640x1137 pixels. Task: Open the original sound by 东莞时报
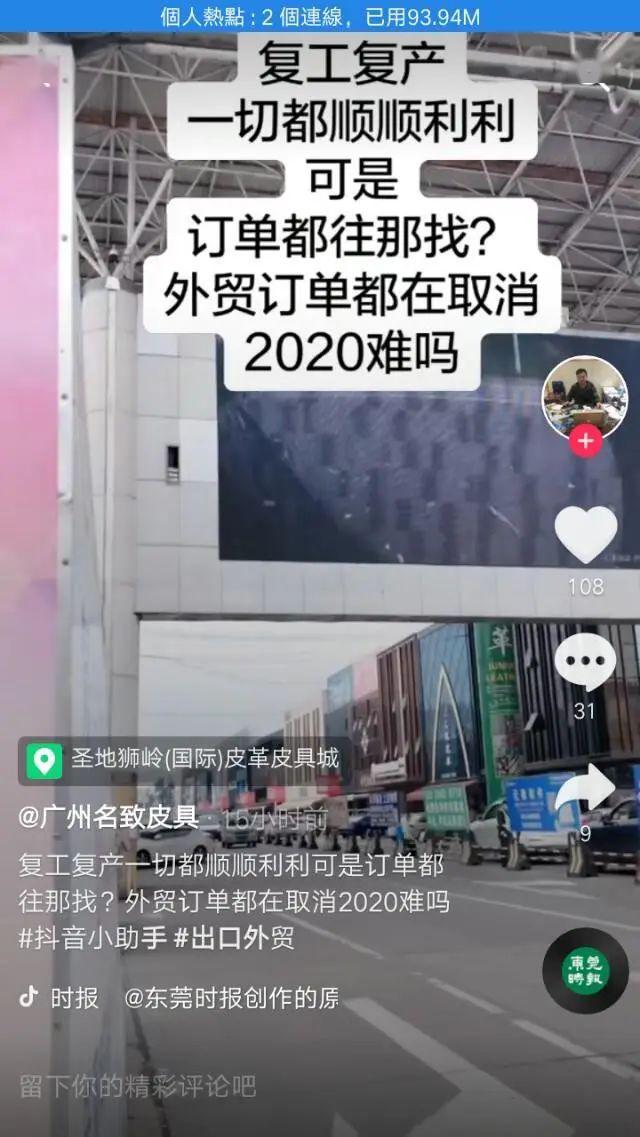point(230,997)
